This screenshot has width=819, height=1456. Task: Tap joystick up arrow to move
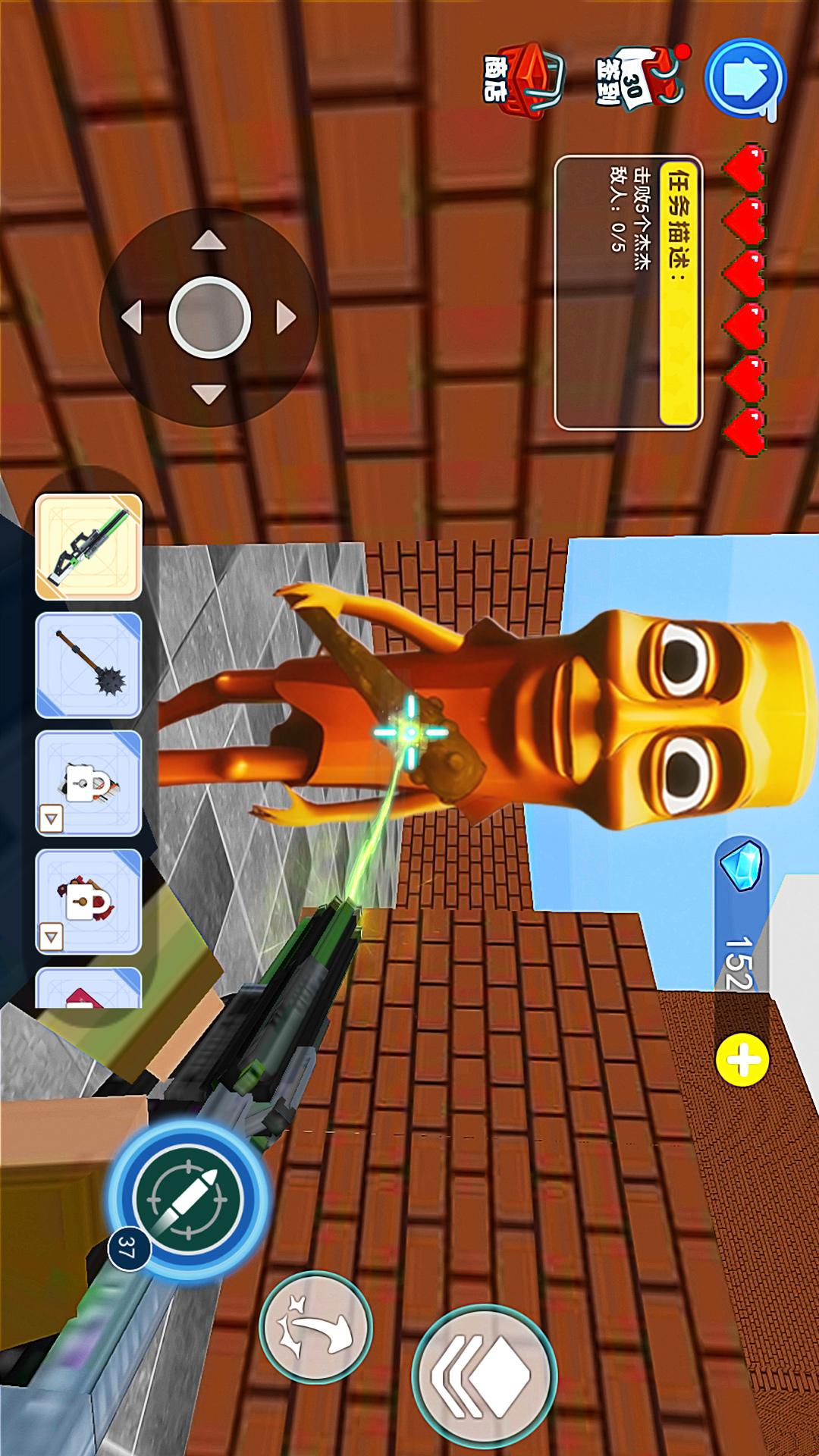pyautogui.click(x=209, y=242)
